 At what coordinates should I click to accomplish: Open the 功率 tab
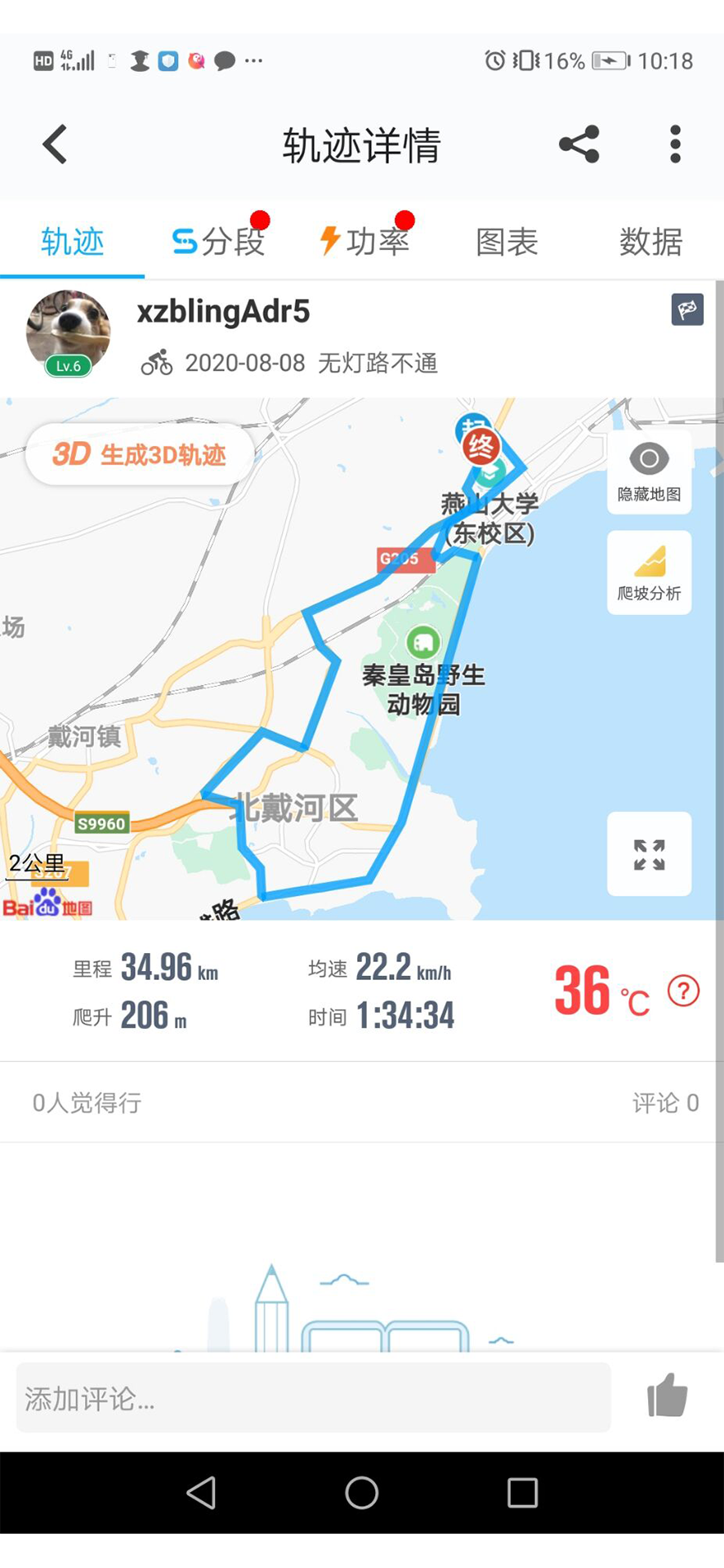(364, 242)
